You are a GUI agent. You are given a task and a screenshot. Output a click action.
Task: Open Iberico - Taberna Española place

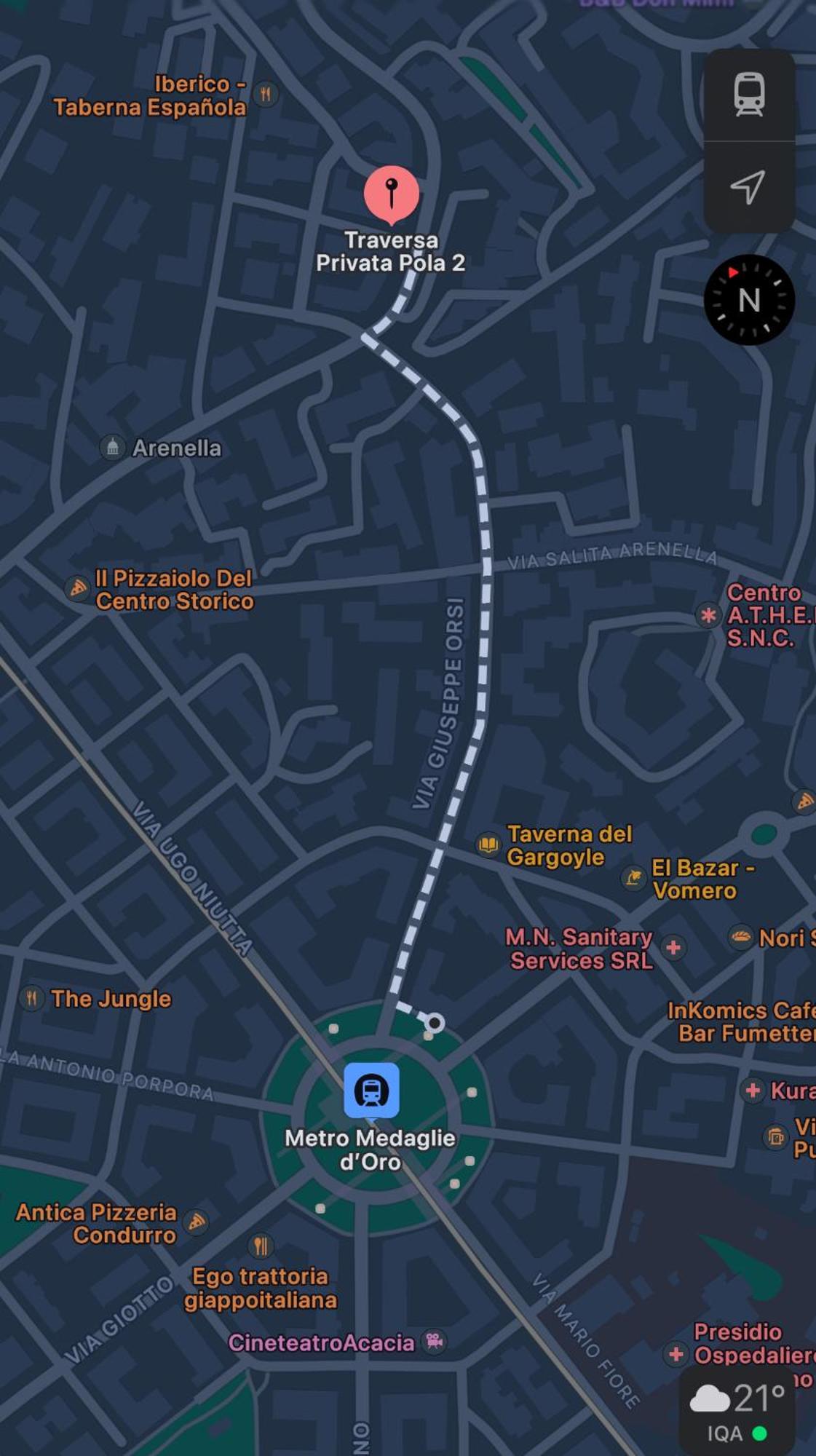pyautogui.click(x=266, y=94)
